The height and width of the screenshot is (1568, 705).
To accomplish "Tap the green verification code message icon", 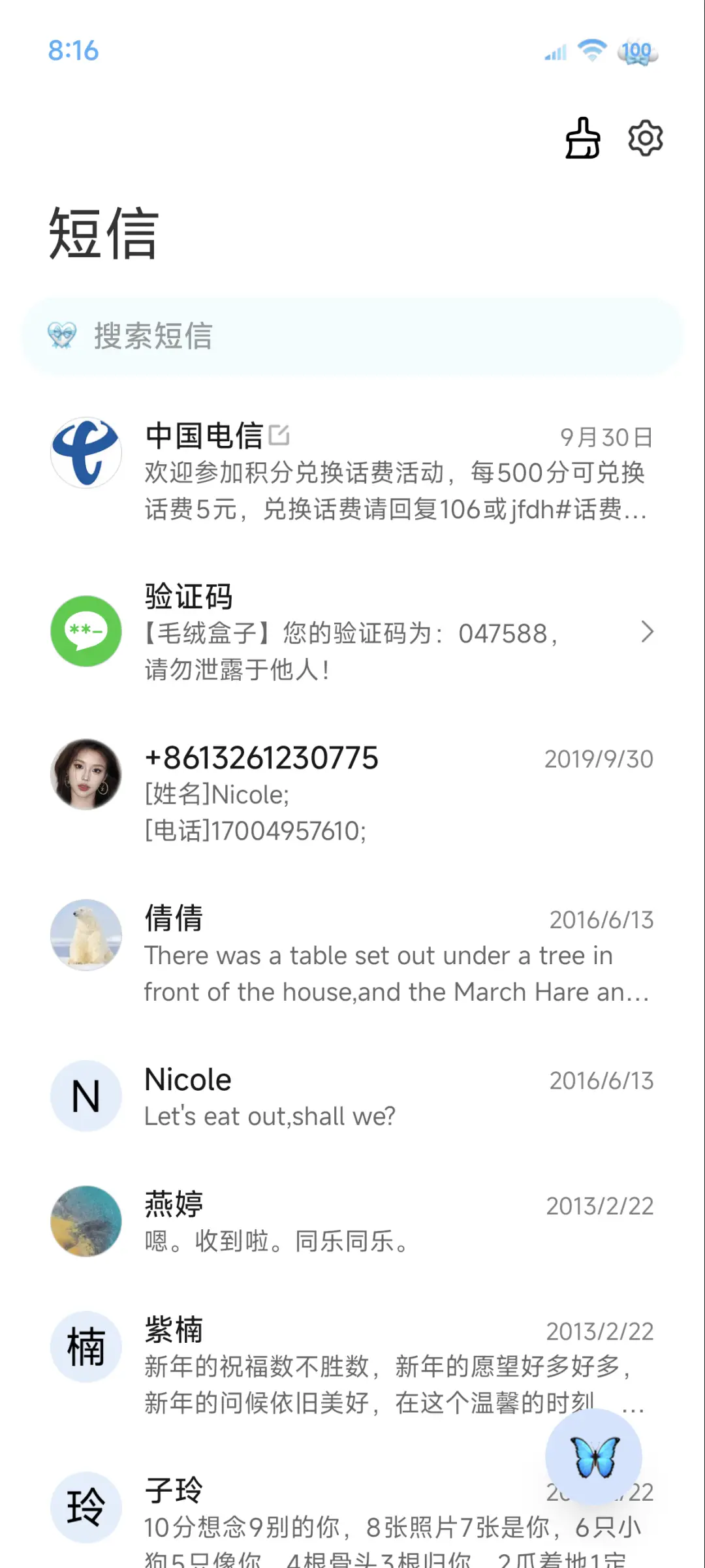I will [x=86, y=632].
